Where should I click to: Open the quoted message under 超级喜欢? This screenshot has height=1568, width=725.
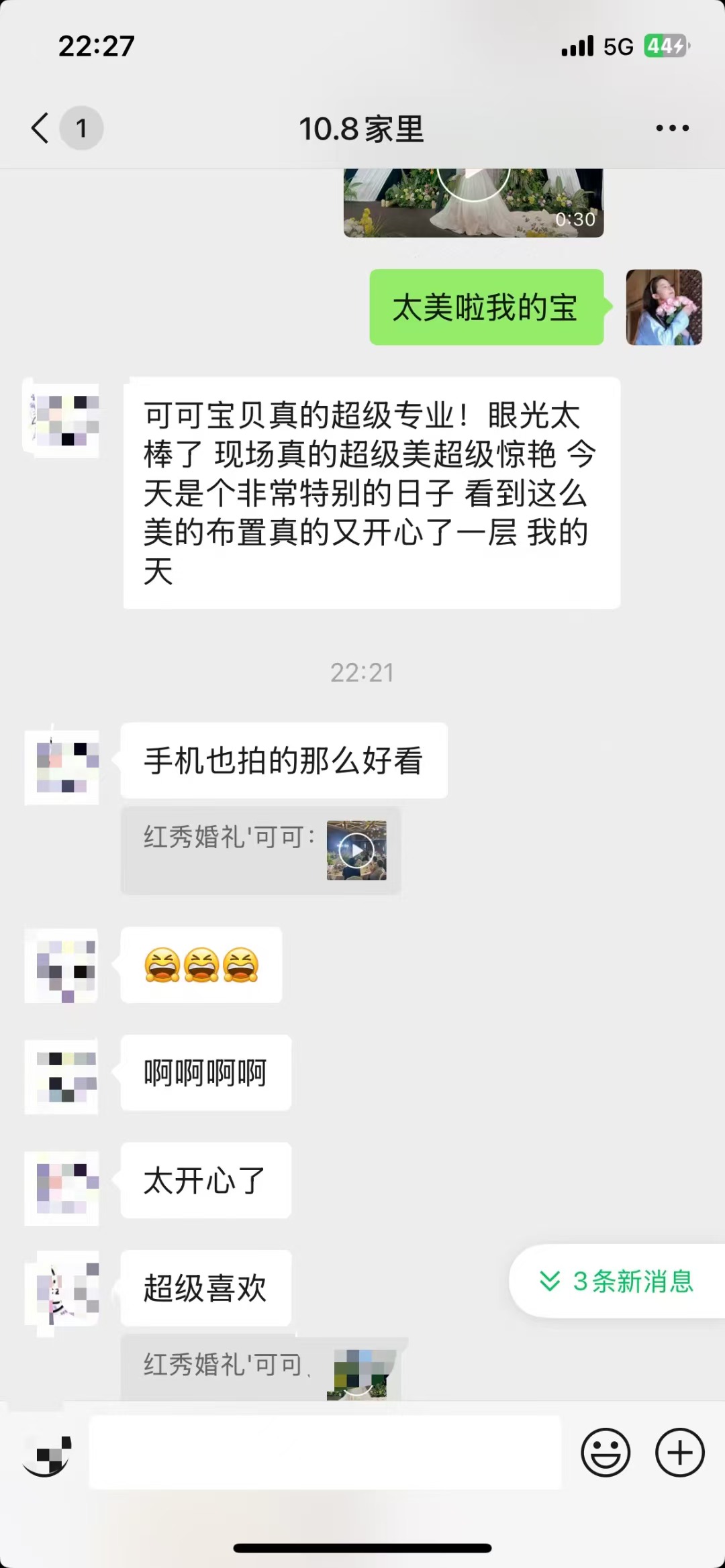[262, 1367]
